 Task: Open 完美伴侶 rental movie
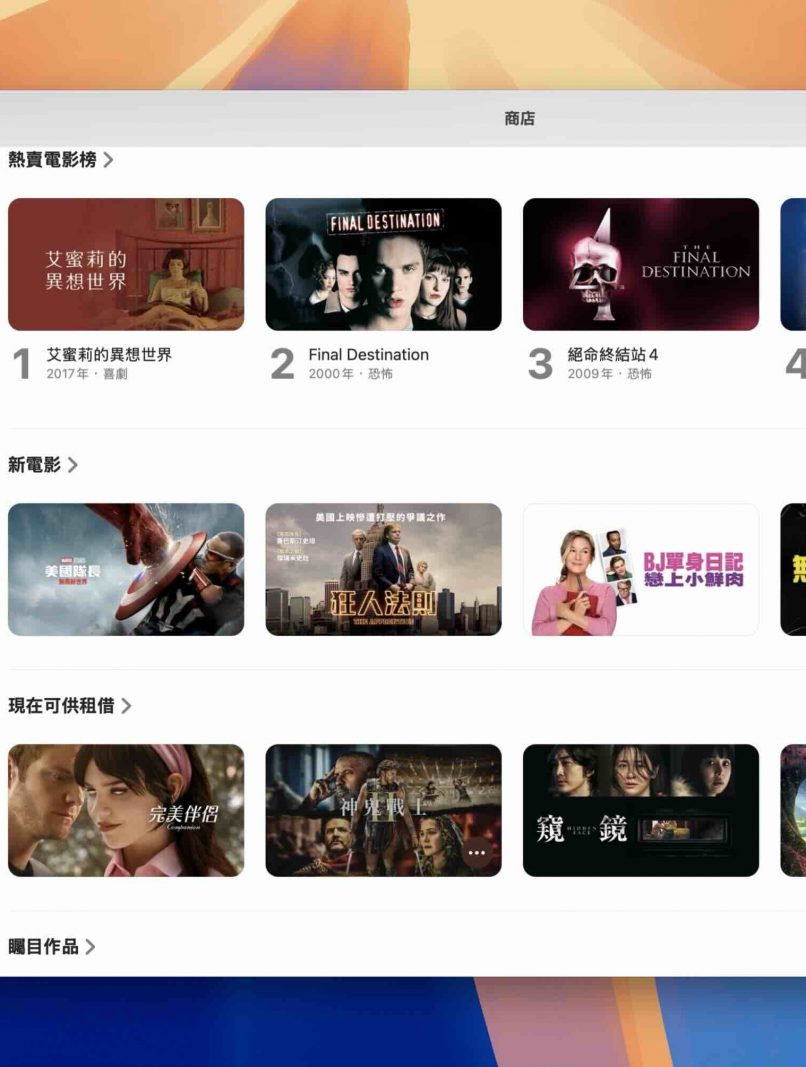coord(126,810)
